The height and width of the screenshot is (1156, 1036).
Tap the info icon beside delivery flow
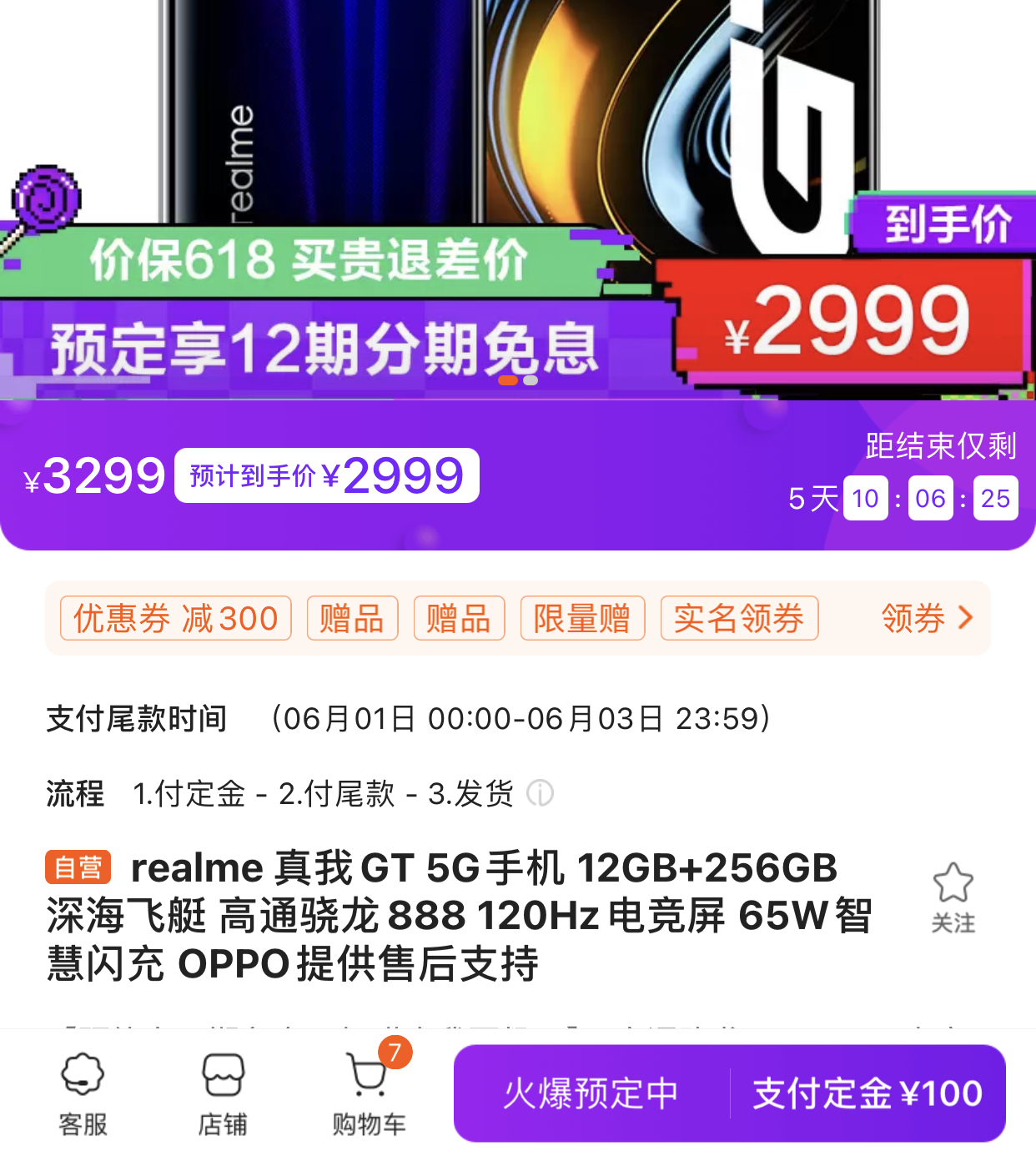pos(539,794)
